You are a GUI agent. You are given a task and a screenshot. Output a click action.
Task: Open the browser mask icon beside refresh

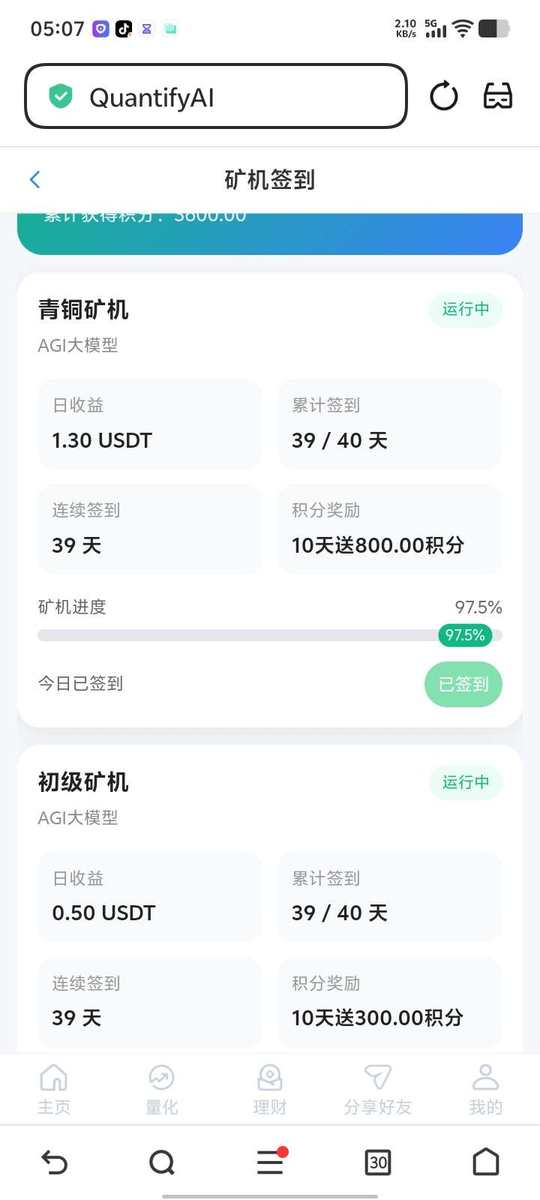coord(498,97)
